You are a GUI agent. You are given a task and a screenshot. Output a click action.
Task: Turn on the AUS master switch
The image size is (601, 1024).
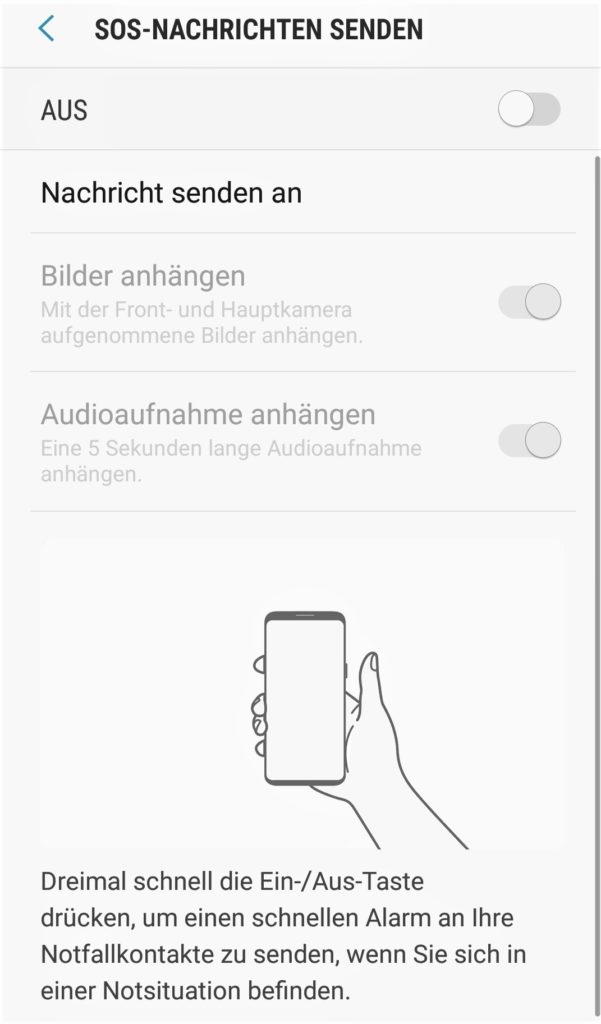(x=529, y=110)
